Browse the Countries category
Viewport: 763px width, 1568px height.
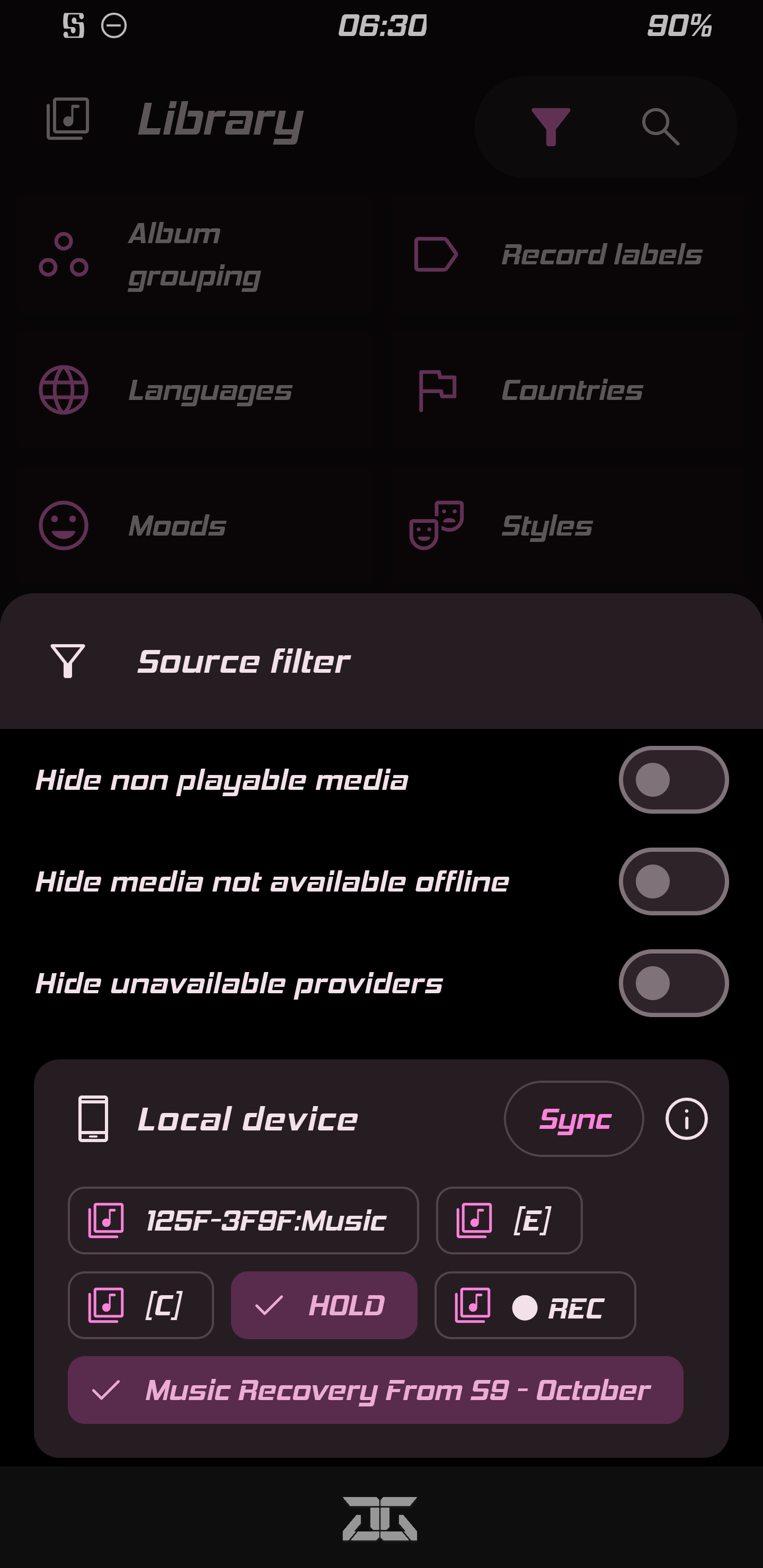coord(567,390)
